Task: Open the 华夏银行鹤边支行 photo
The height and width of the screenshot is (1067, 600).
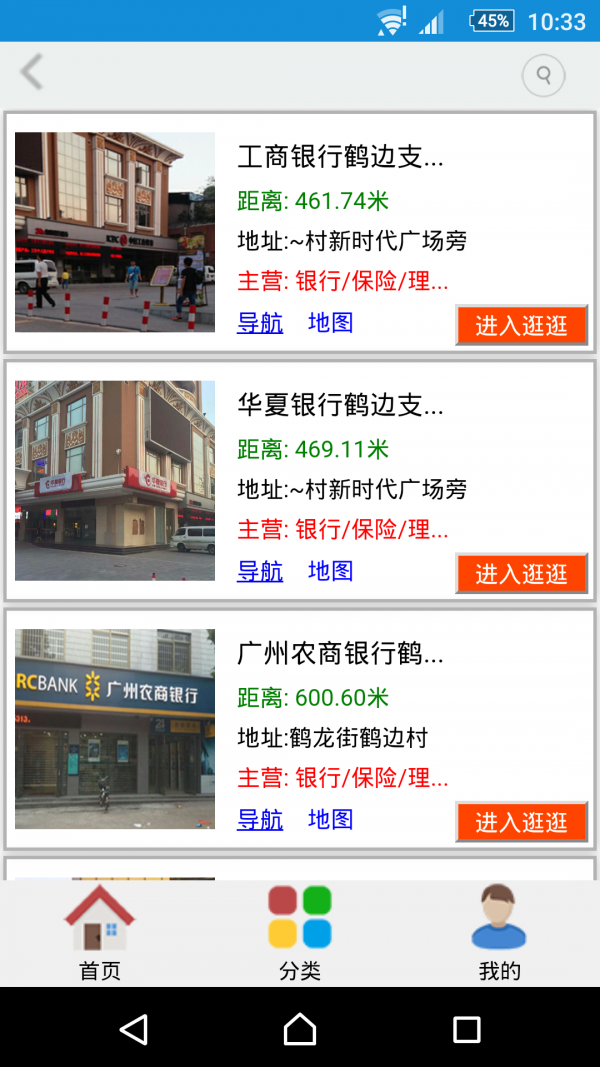Action: pos(115,480)
